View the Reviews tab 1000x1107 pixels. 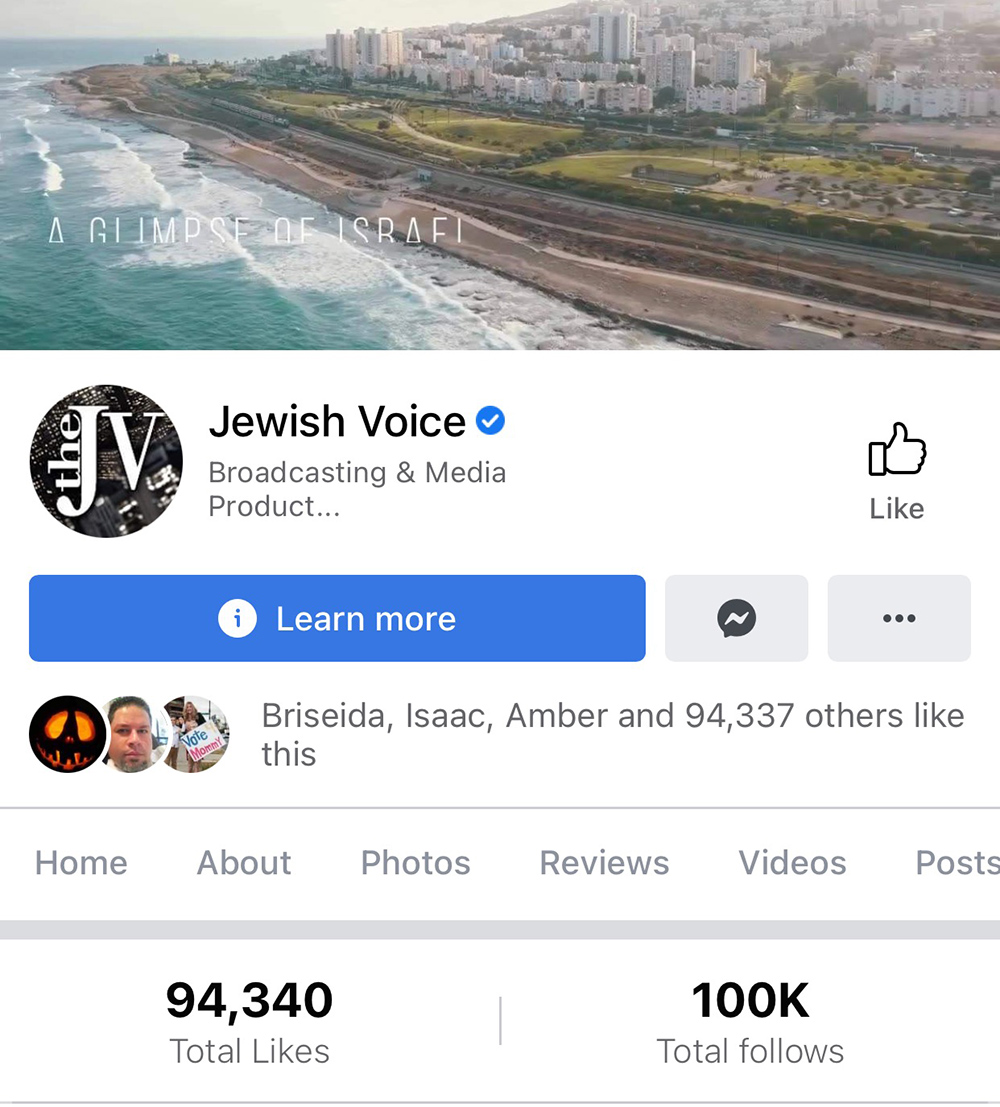click(604, 862)
